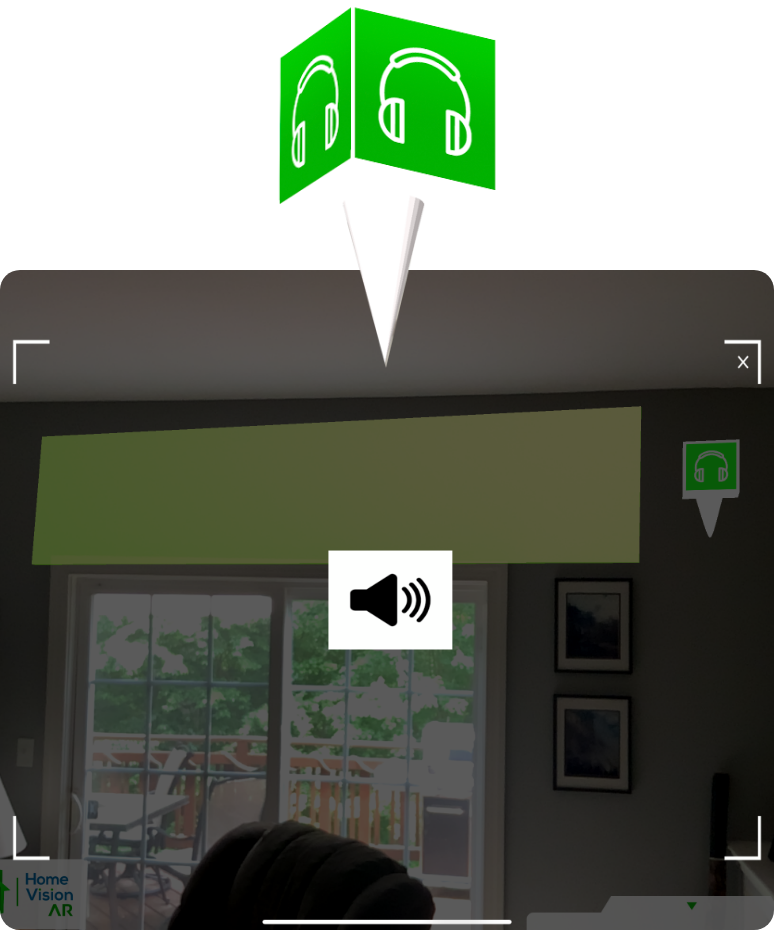Play the audio using the speaker button

390,599
